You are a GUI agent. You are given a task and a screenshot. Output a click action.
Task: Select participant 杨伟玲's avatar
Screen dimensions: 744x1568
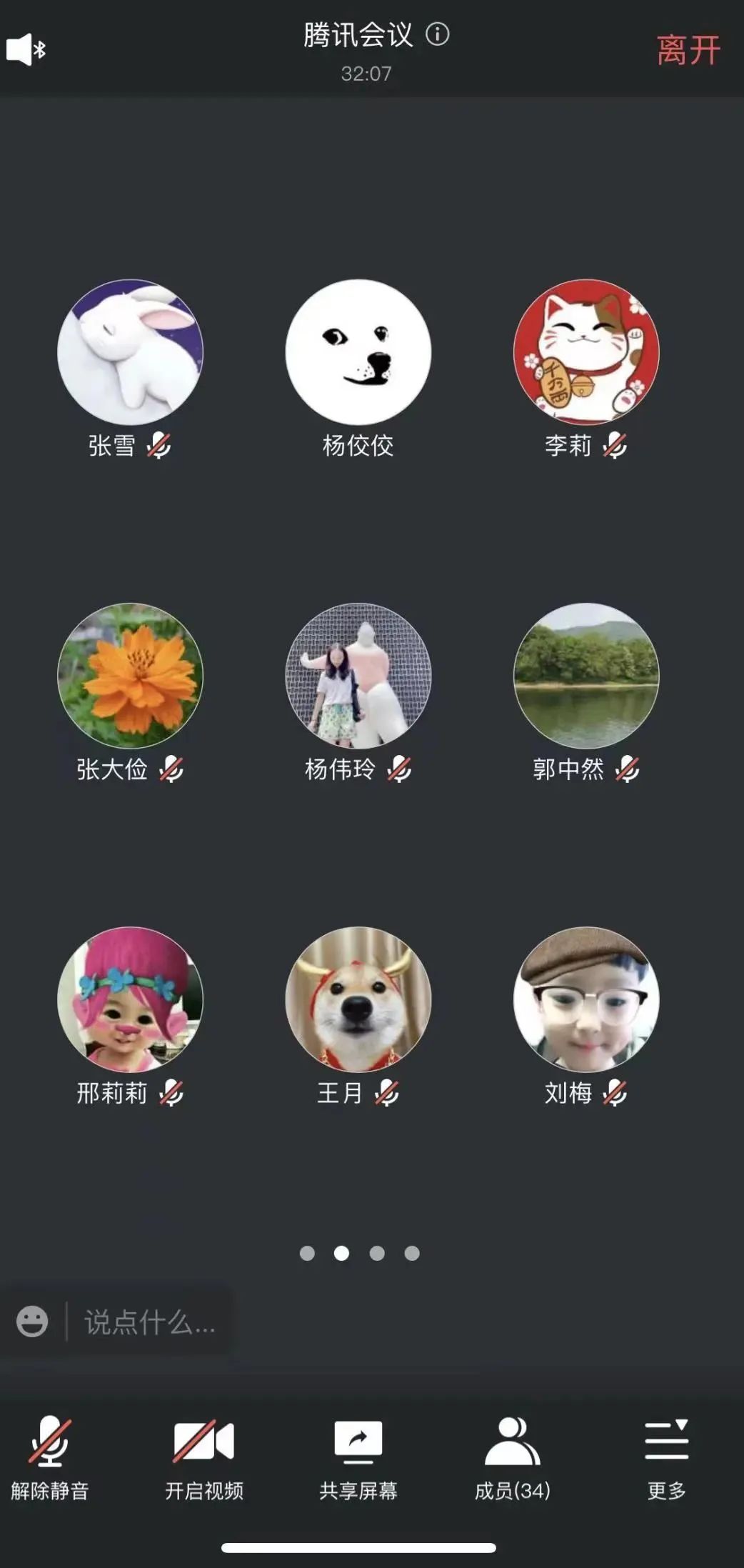point(358,676)
